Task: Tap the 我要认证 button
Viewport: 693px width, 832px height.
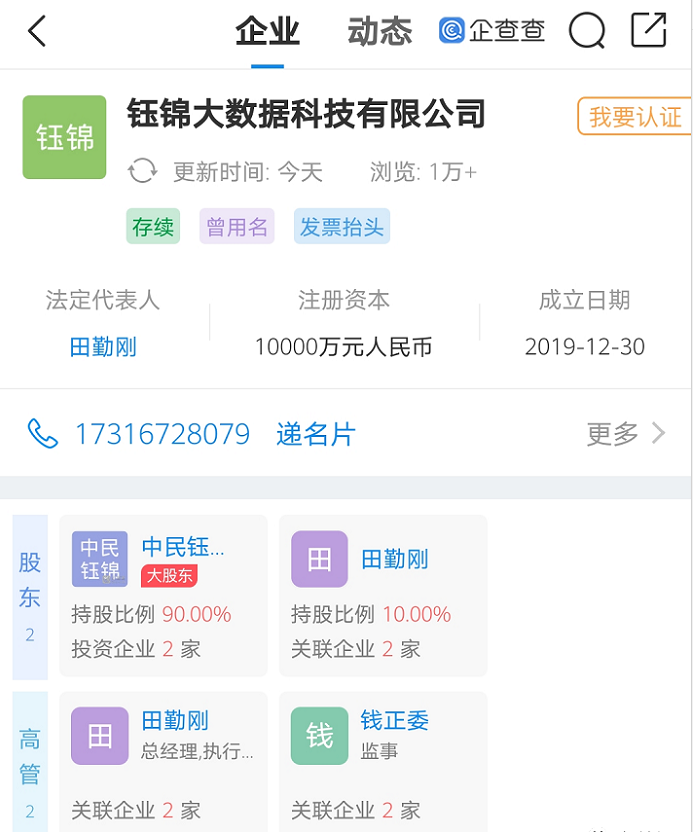Action: click(635, 117)
